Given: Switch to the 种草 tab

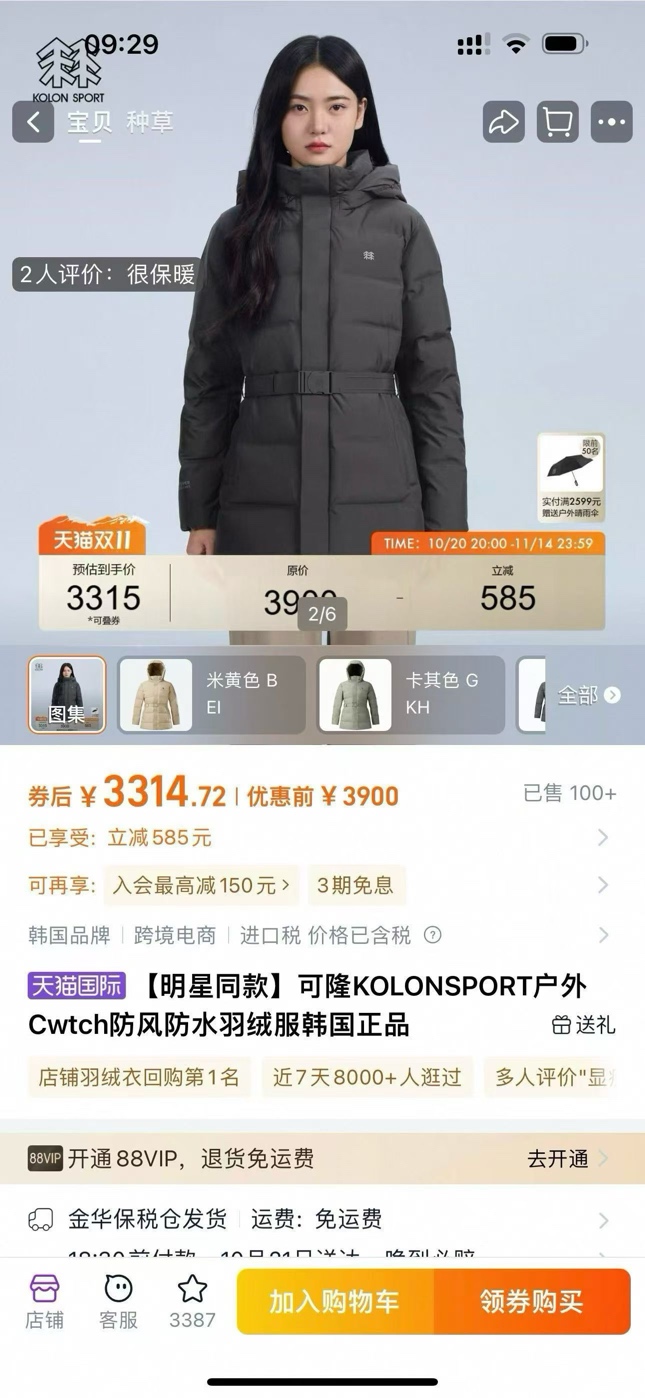Looking at the screenshot, I should [x=150, y=122].
